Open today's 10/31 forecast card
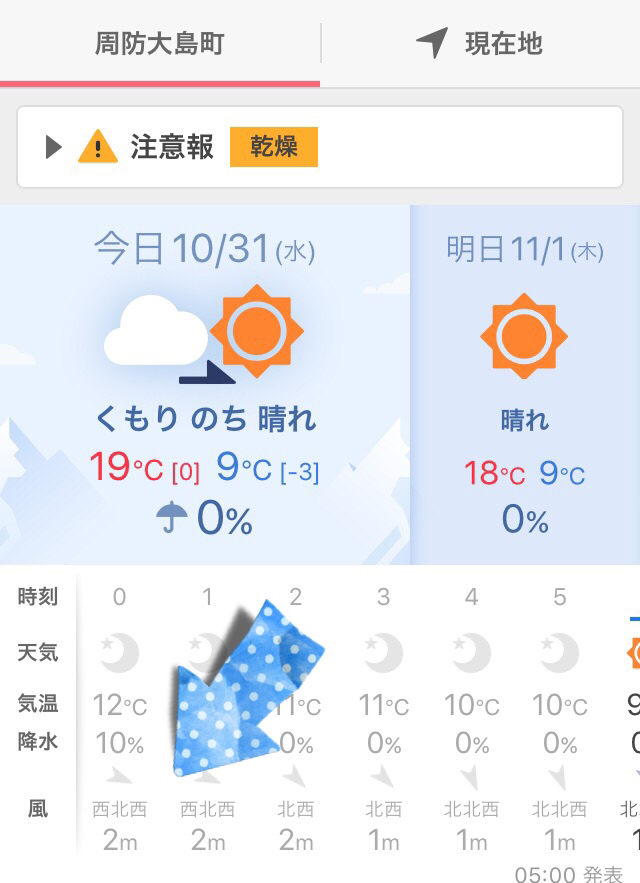The height and width of the screenshot is (883, 640). [205, 385]
